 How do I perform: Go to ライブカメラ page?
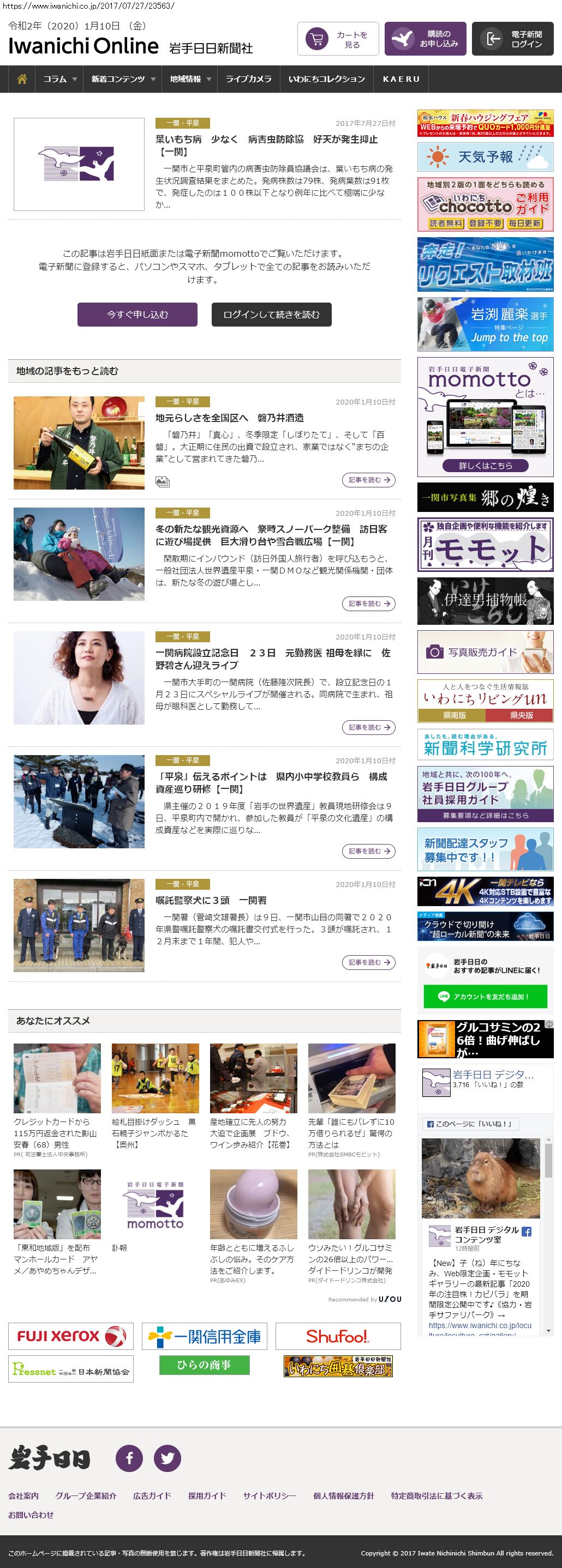(248, 79)
